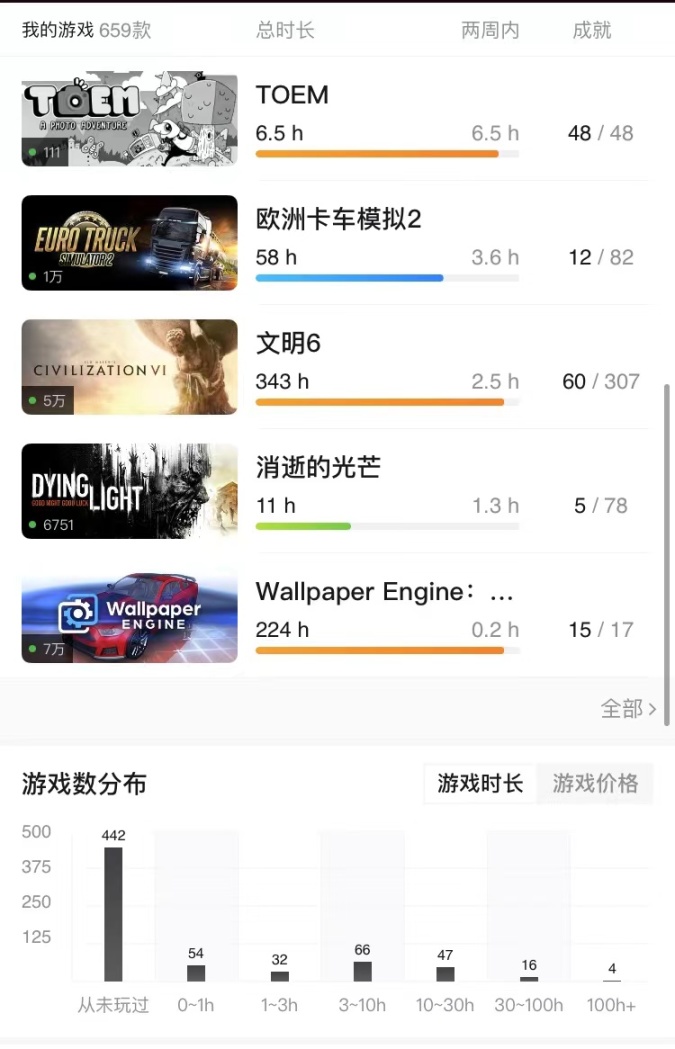This screenshot has height=1049, width=675.
Task: Sort games by 成就
Action: [x=592, y=30]
